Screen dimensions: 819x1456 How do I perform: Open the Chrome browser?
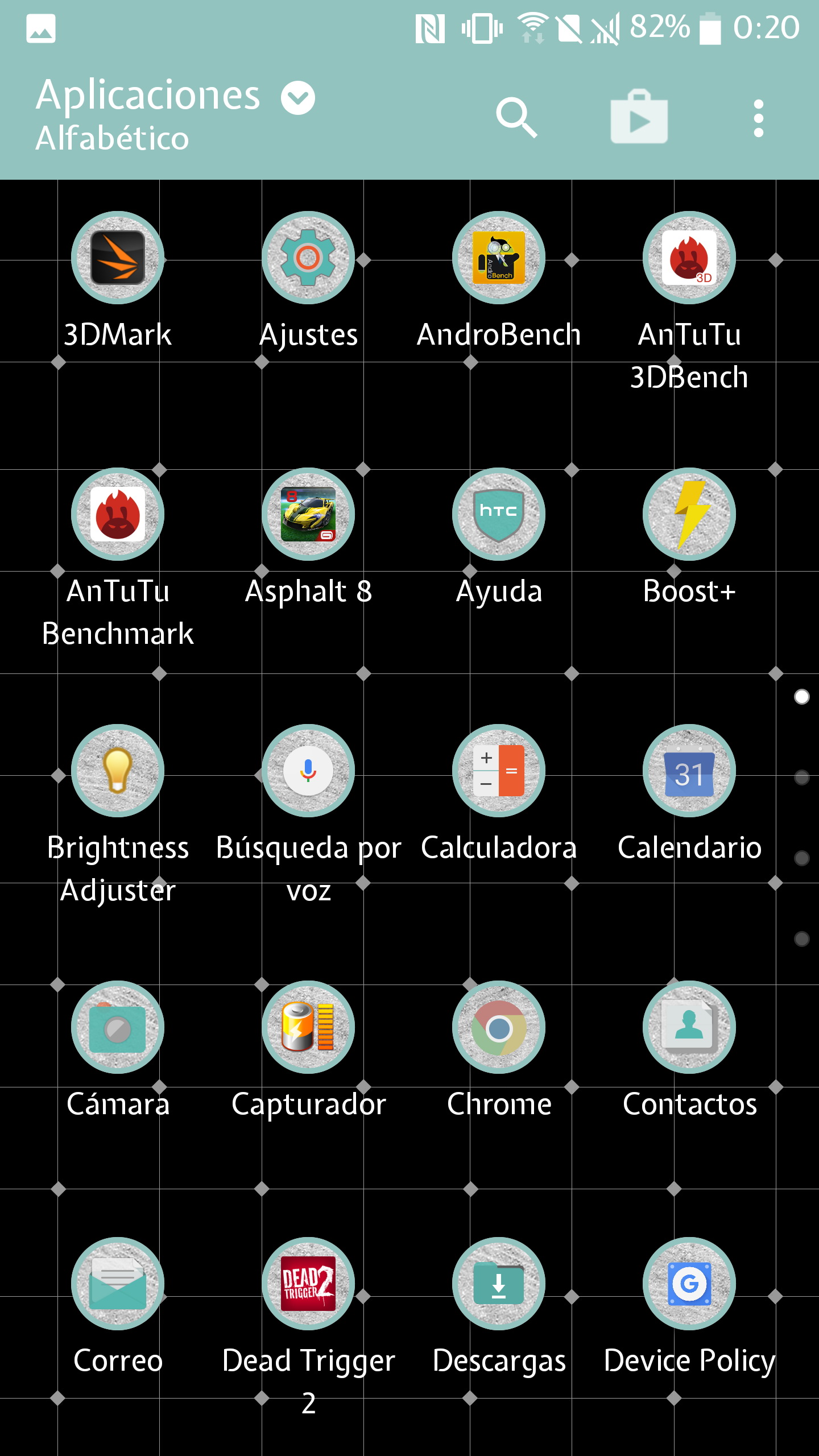click(x=499, y=1027)
